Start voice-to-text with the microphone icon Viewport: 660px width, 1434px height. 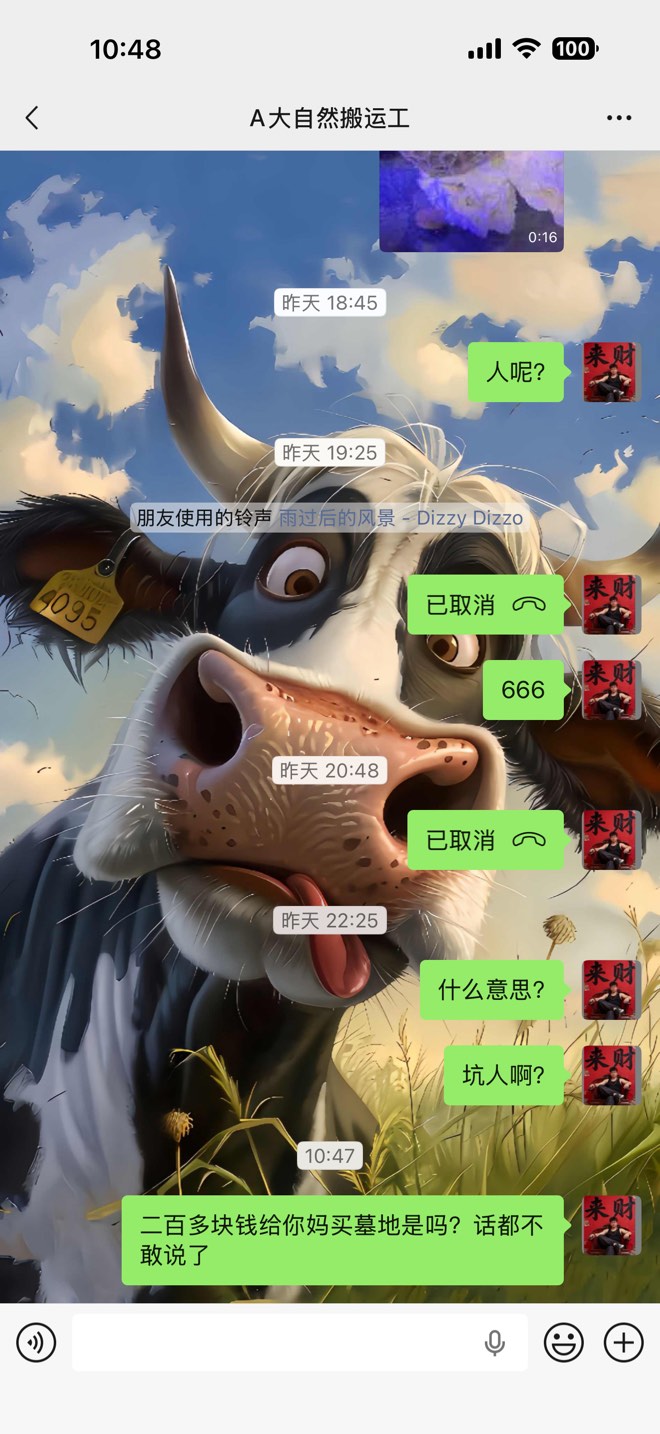[x=495, y=1343]
